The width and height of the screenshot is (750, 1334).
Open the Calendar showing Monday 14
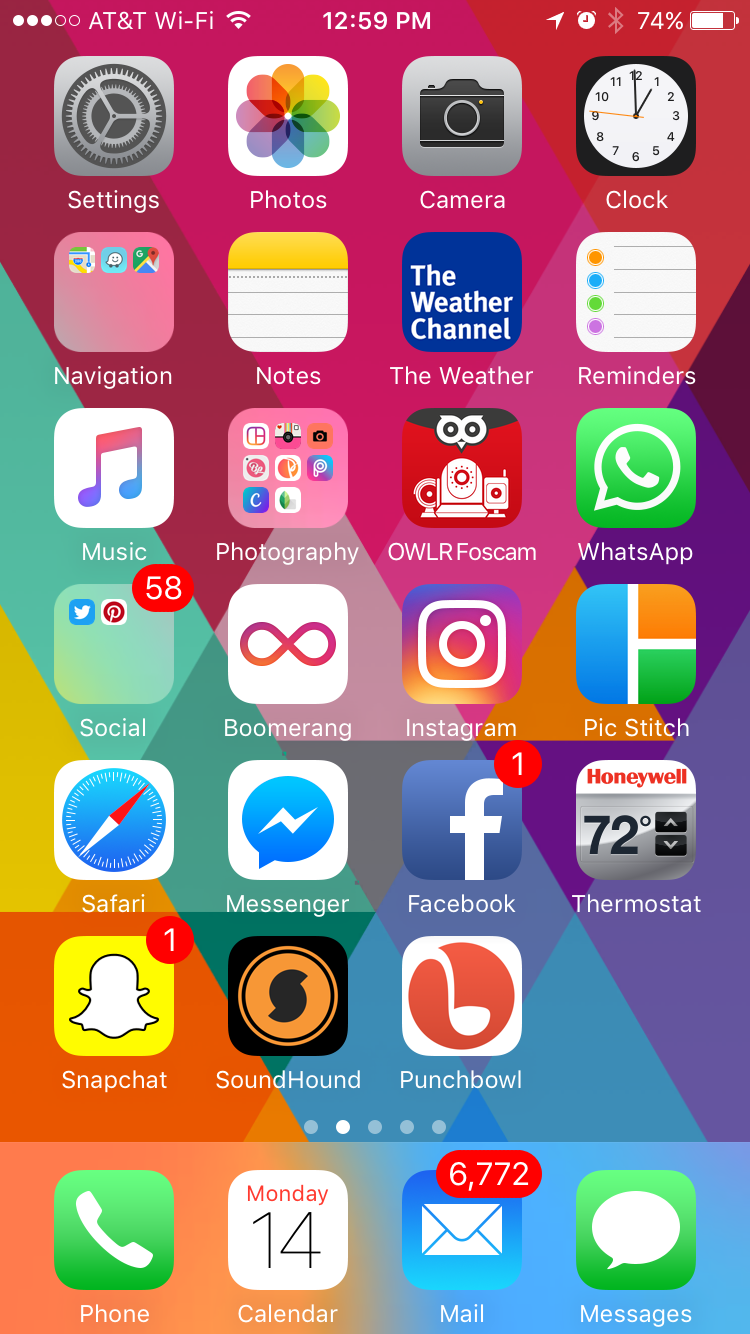[288, 1230]
